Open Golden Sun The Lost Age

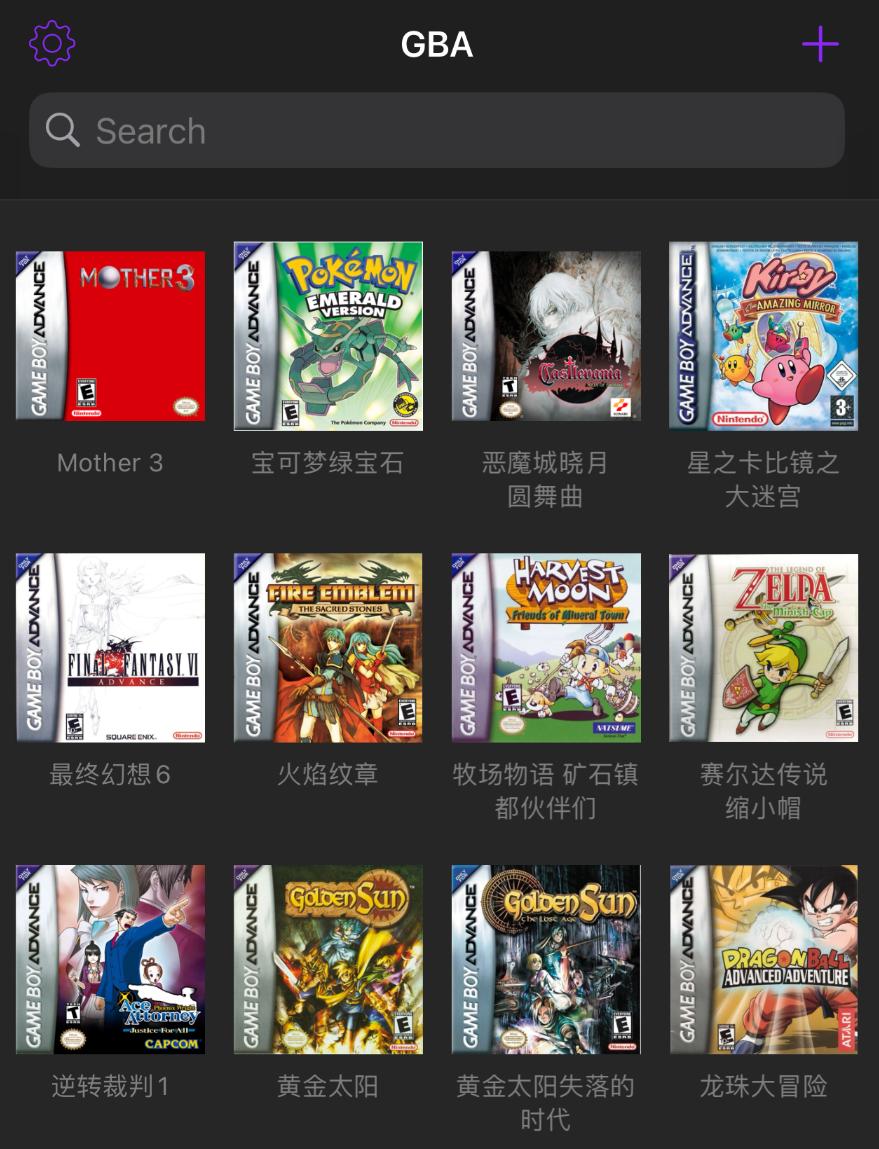[x=546, y=959]
